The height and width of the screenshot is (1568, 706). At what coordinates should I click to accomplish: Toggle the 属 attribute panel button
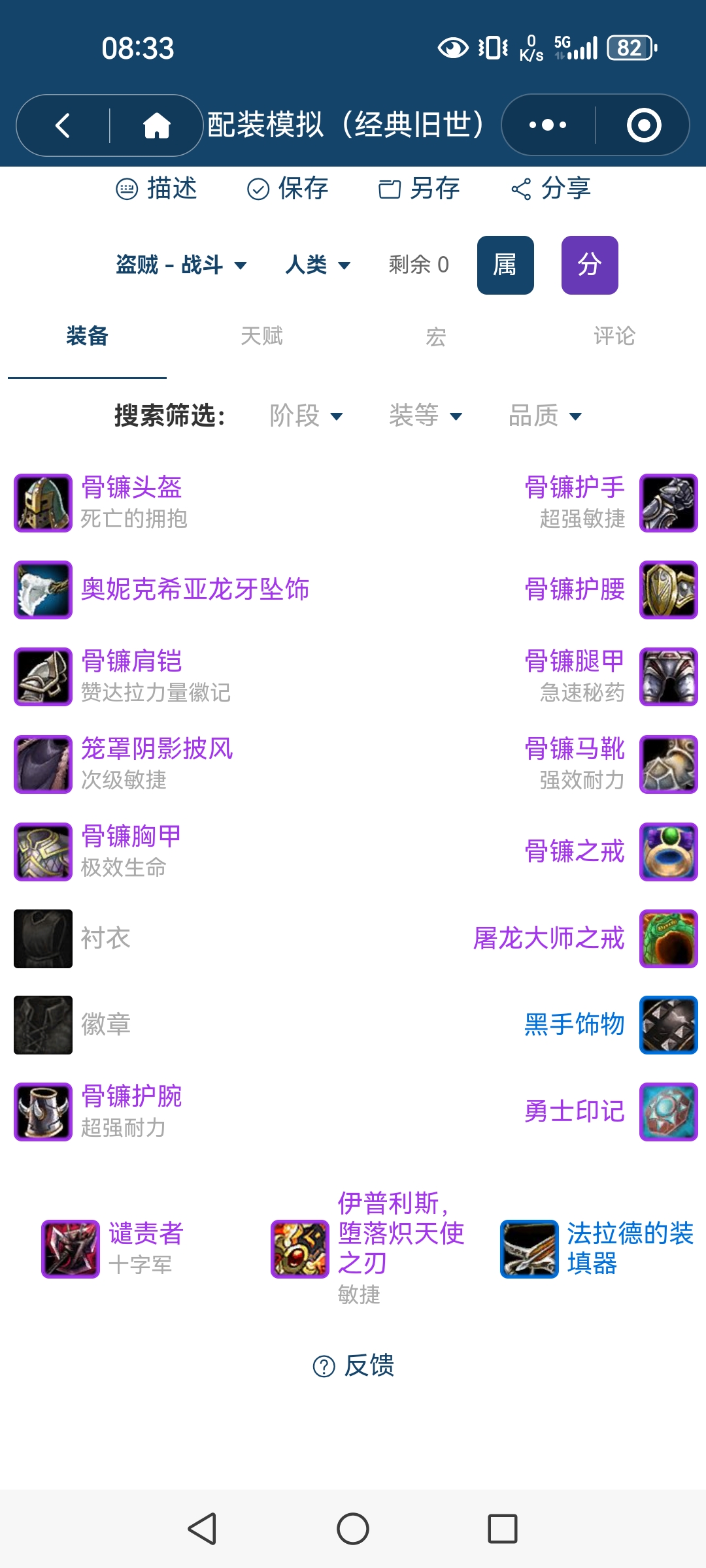tap(505, 265)
